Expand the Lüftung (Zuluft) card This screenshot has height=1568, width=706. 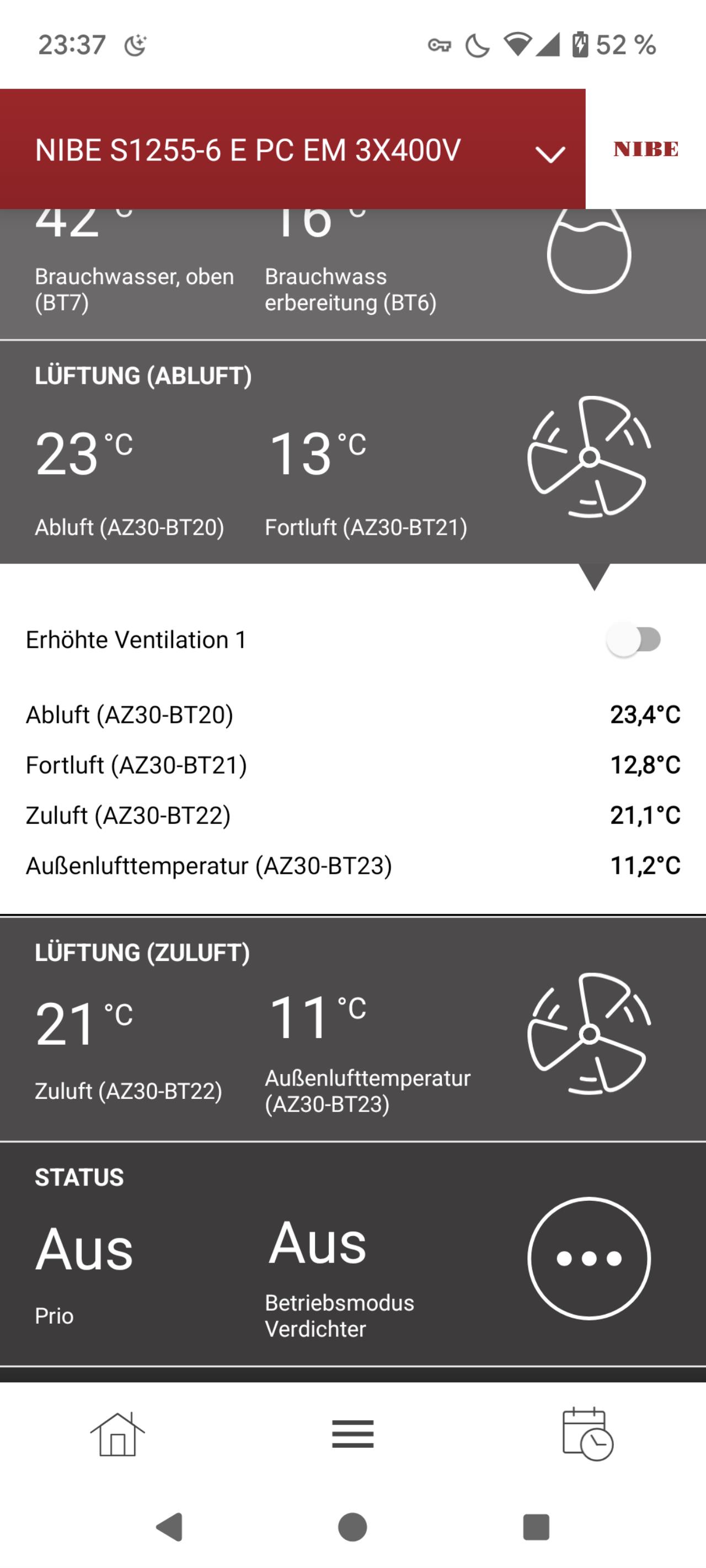(x=589, y=1034)
